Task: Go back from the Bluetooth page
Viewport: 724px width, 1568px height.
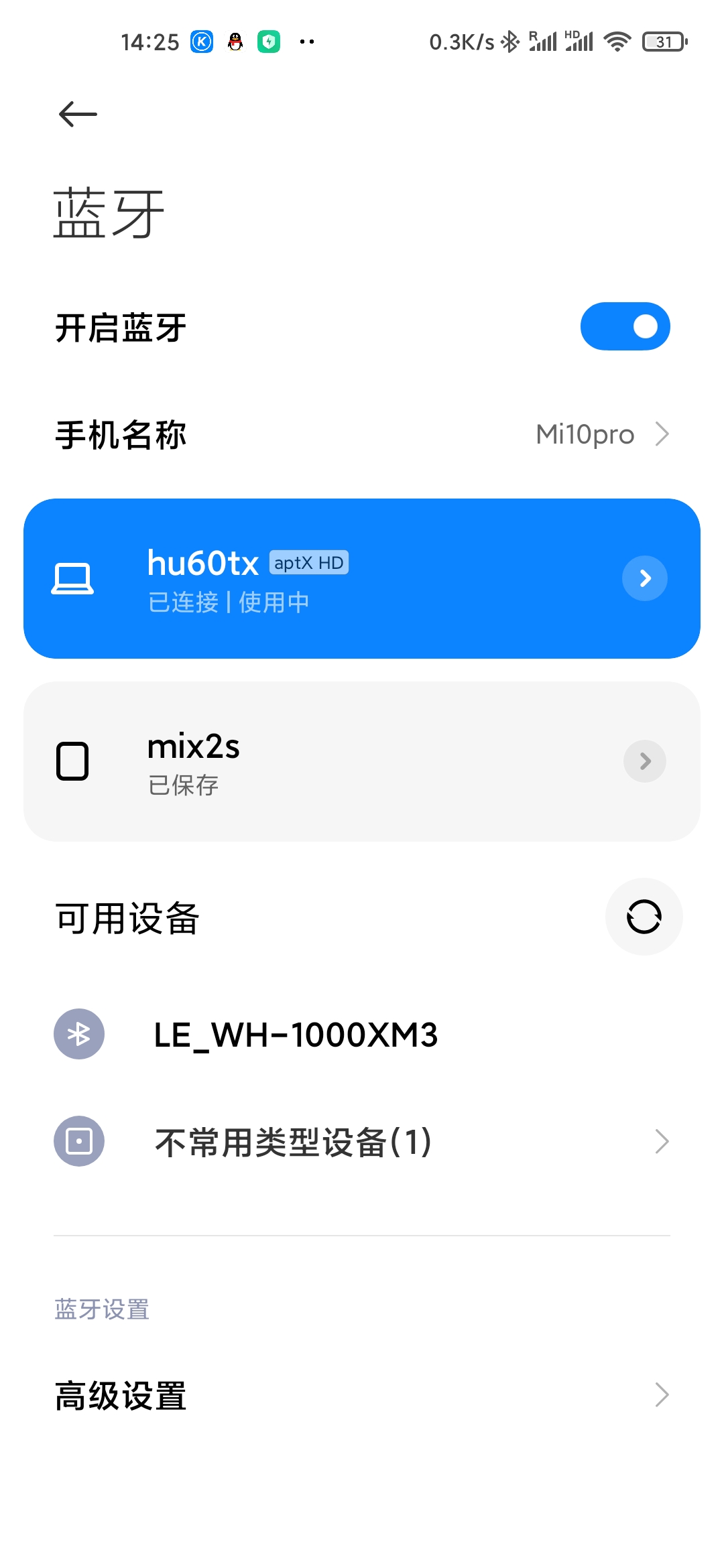Action: click(x=78, y=115)
